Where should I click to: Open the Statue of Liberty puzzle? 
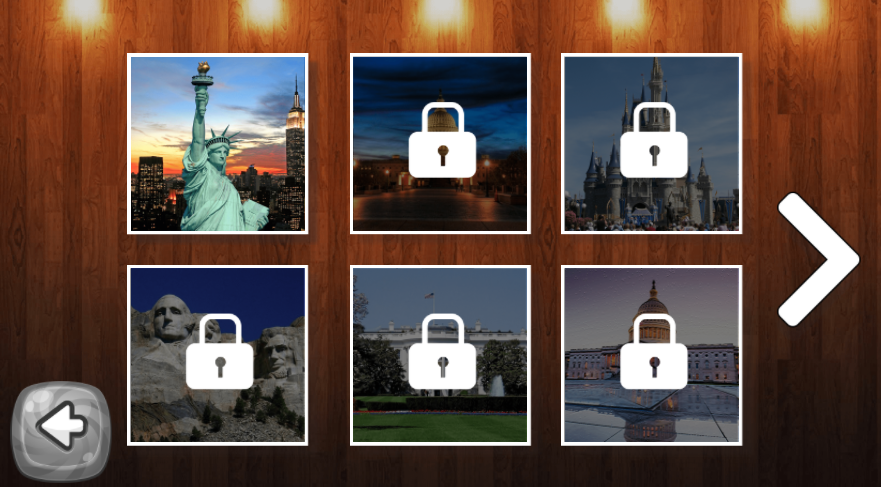coord(218,144)
